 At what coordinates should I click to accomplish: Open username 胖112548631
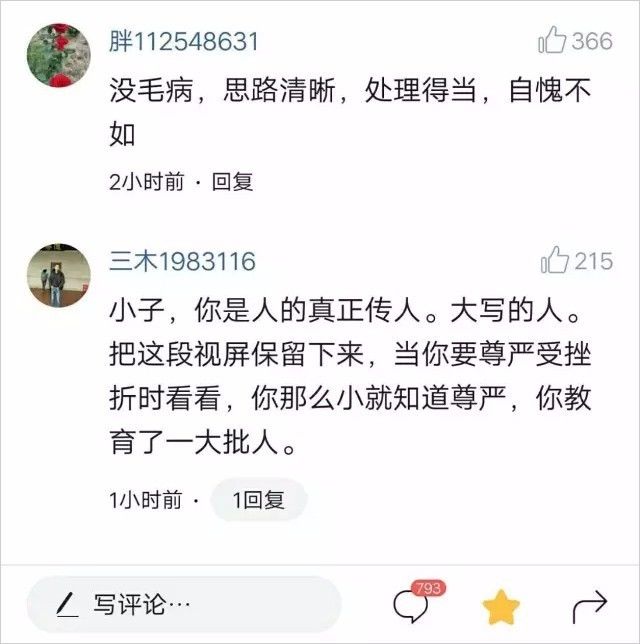point(184,41)
